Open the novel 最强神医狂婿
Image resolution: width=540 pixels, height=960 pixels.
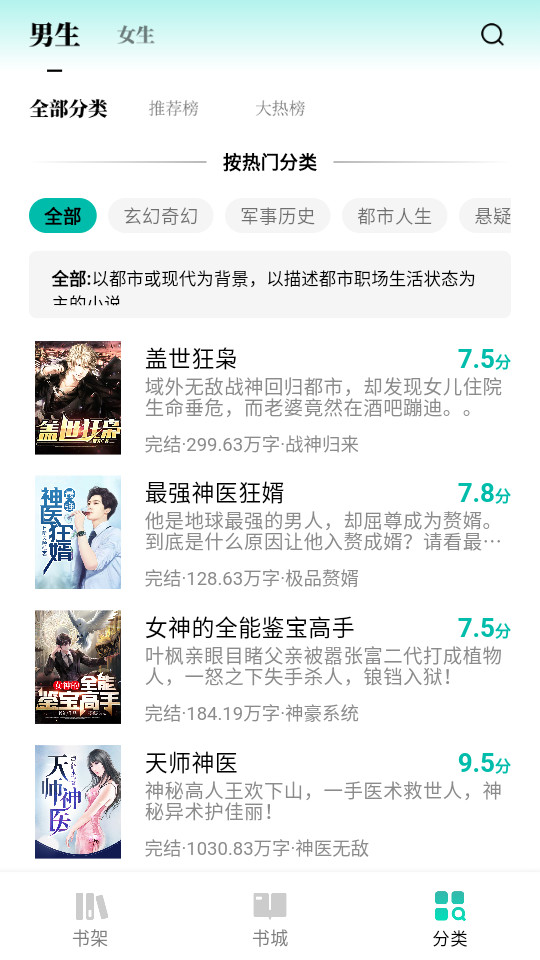coord(270,533)
